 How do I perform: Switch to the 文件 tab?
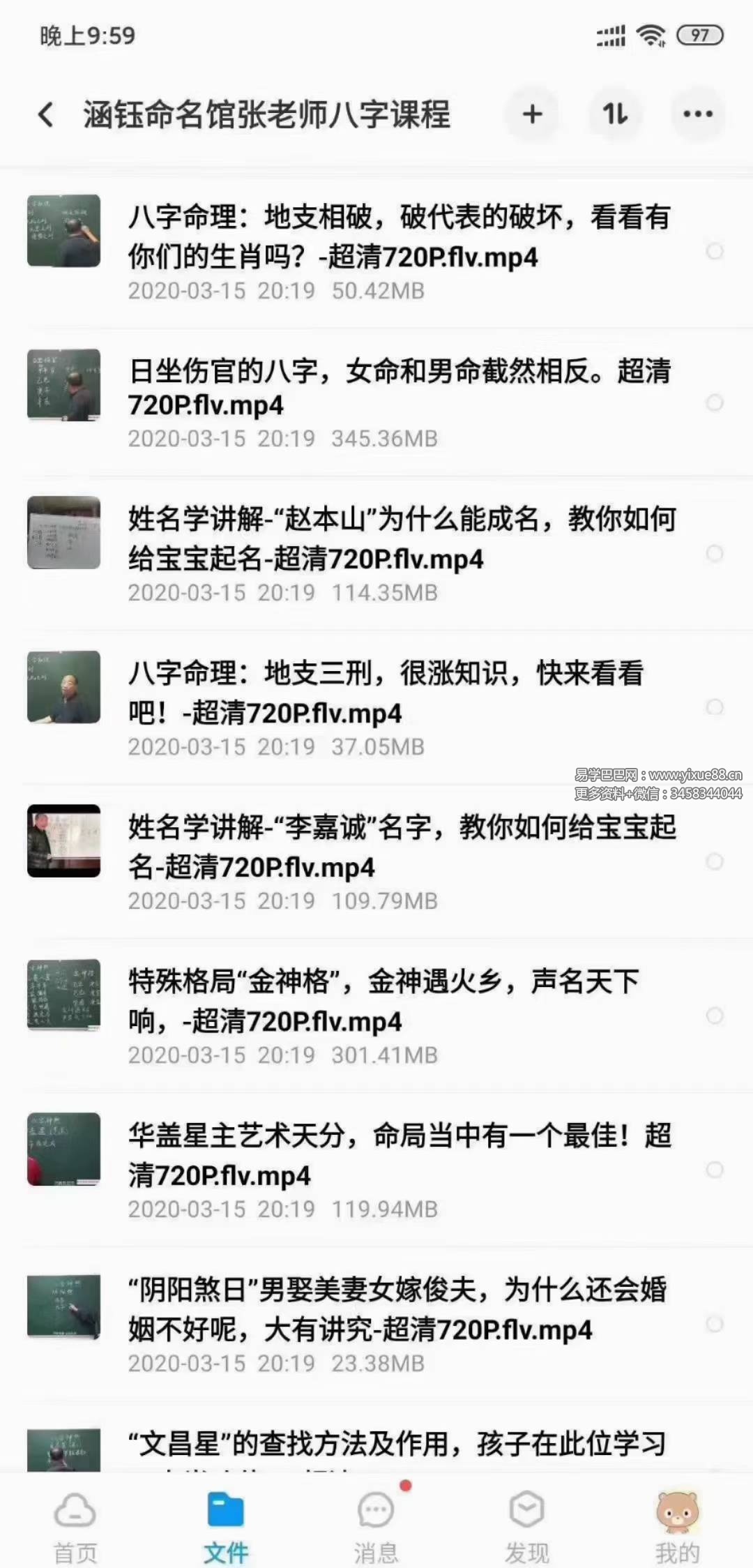(226, 1512)
